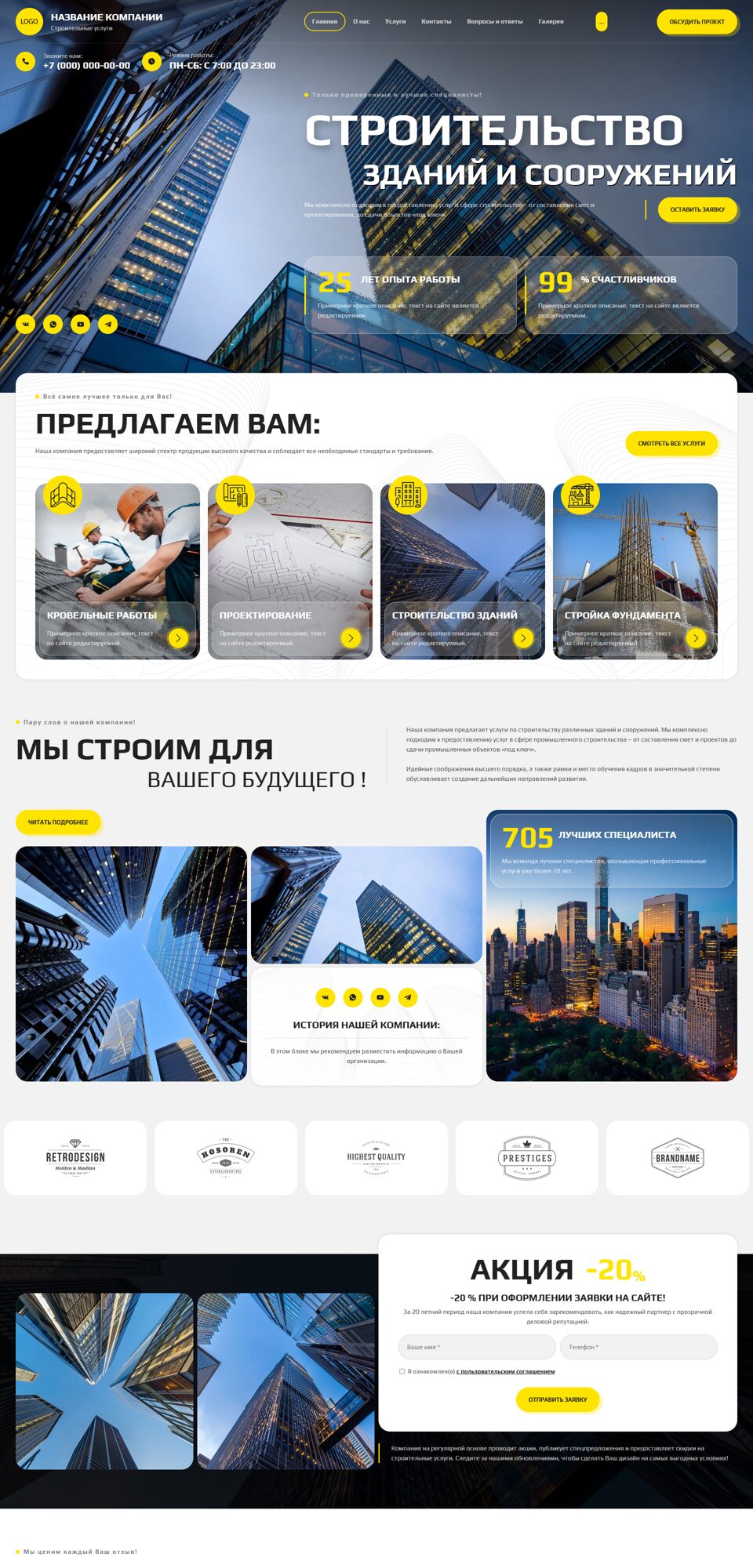Open the Кровельные работы service card

118,571
